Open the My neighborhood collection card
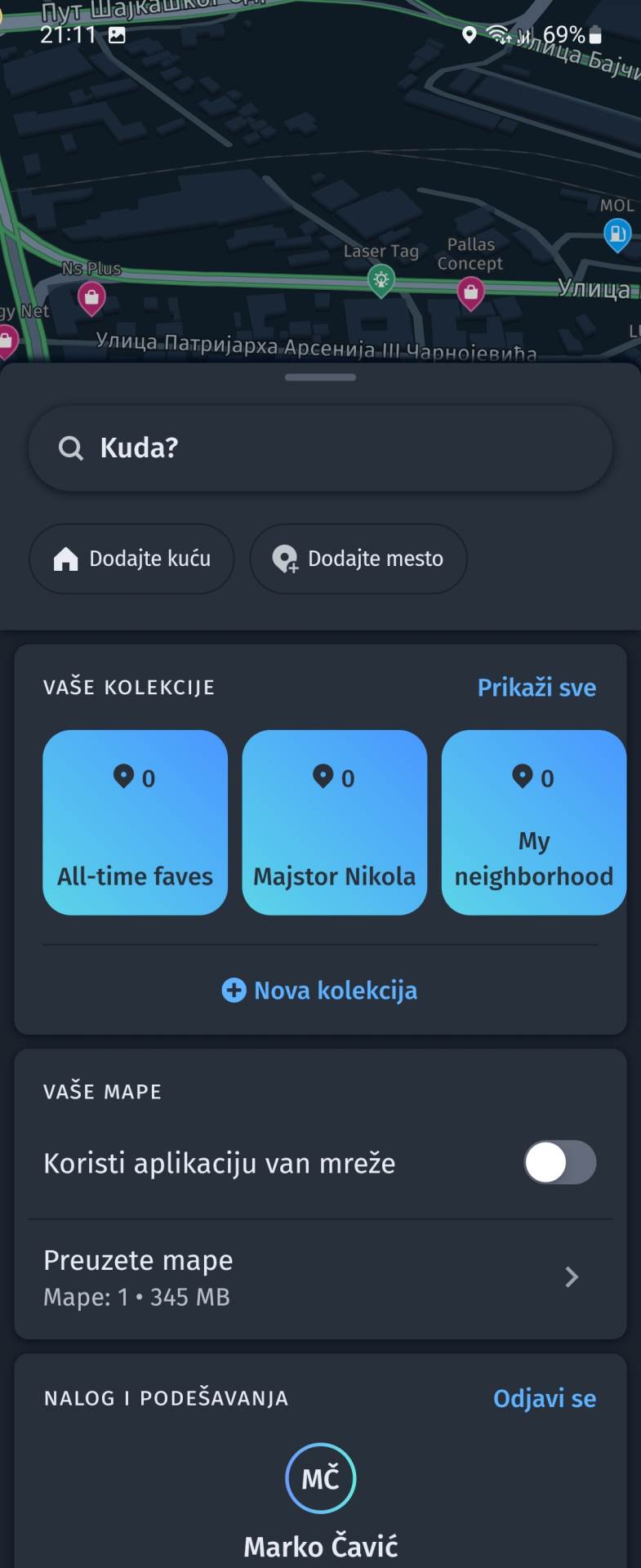 (x=534, y=821)
